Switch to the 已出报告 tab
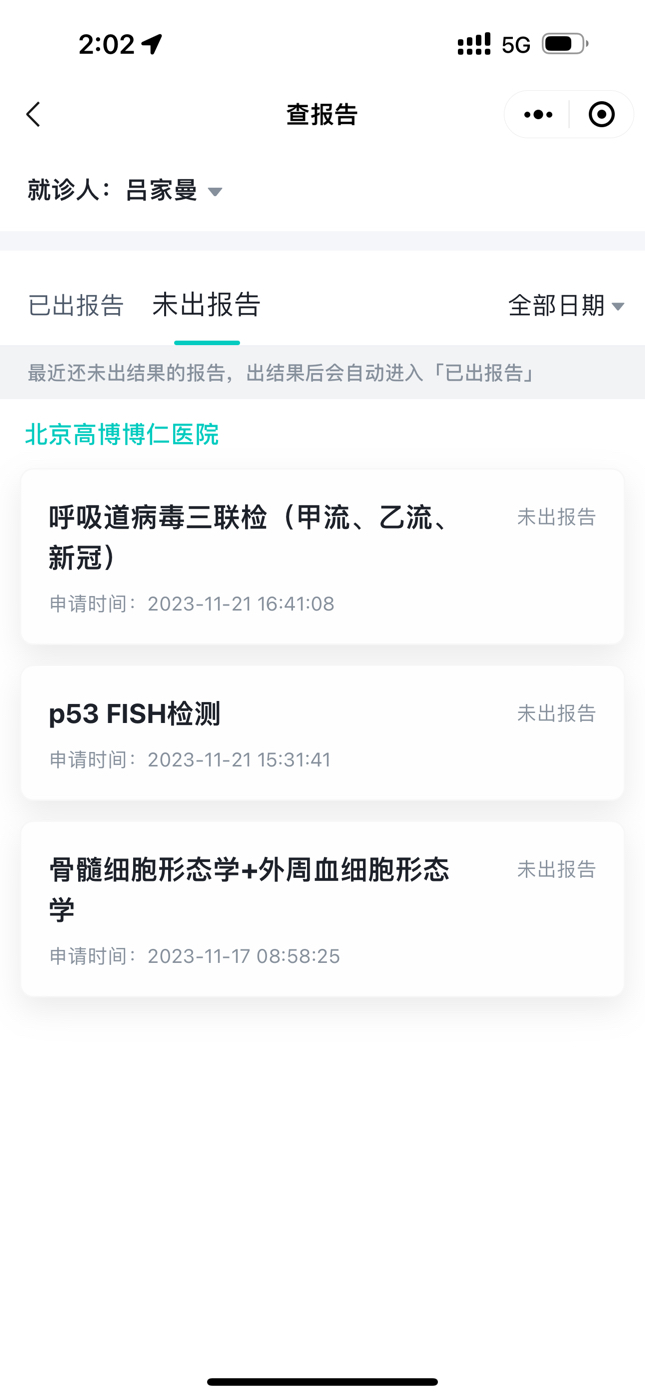 coord(76,305)
